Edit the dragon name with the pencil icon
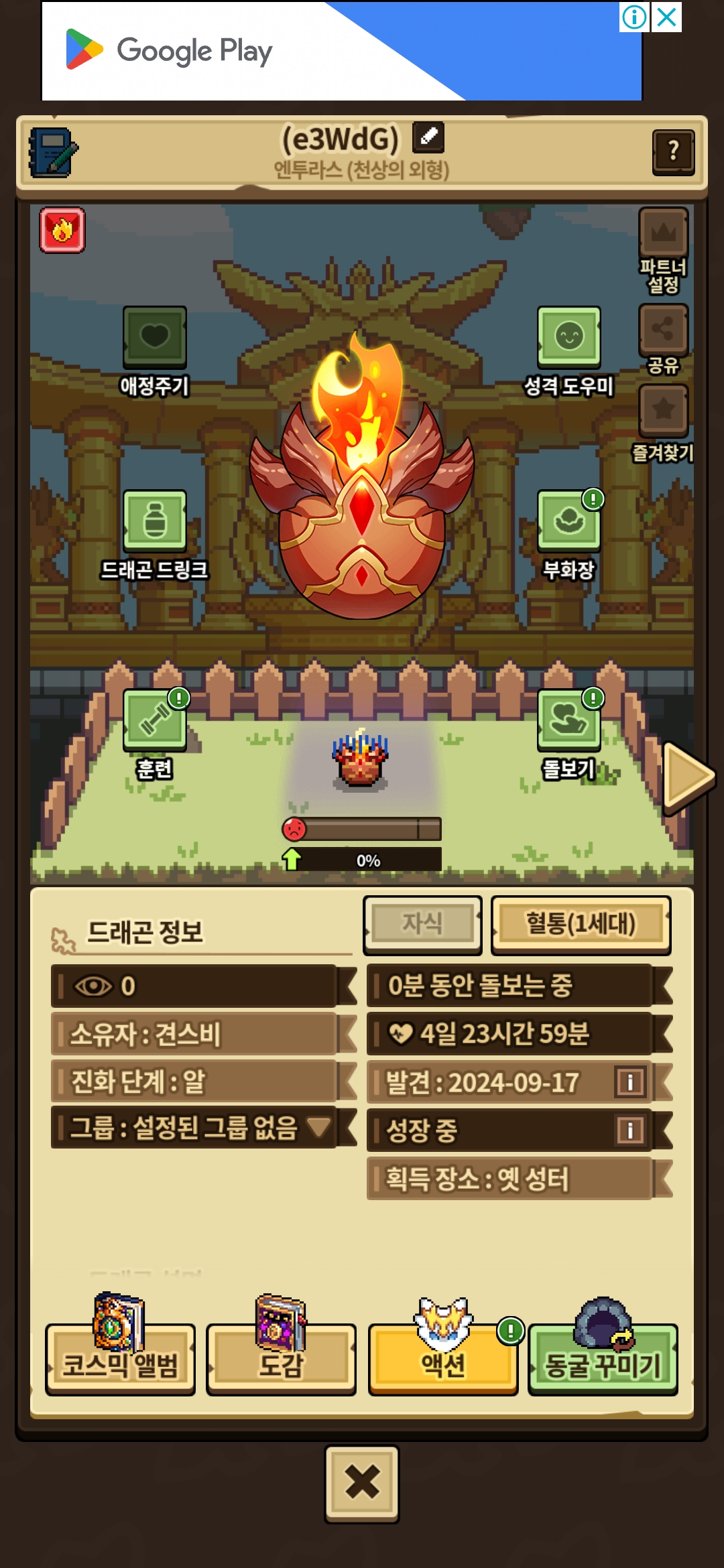This screenshot has width=724, height=1568. (428, 137)
